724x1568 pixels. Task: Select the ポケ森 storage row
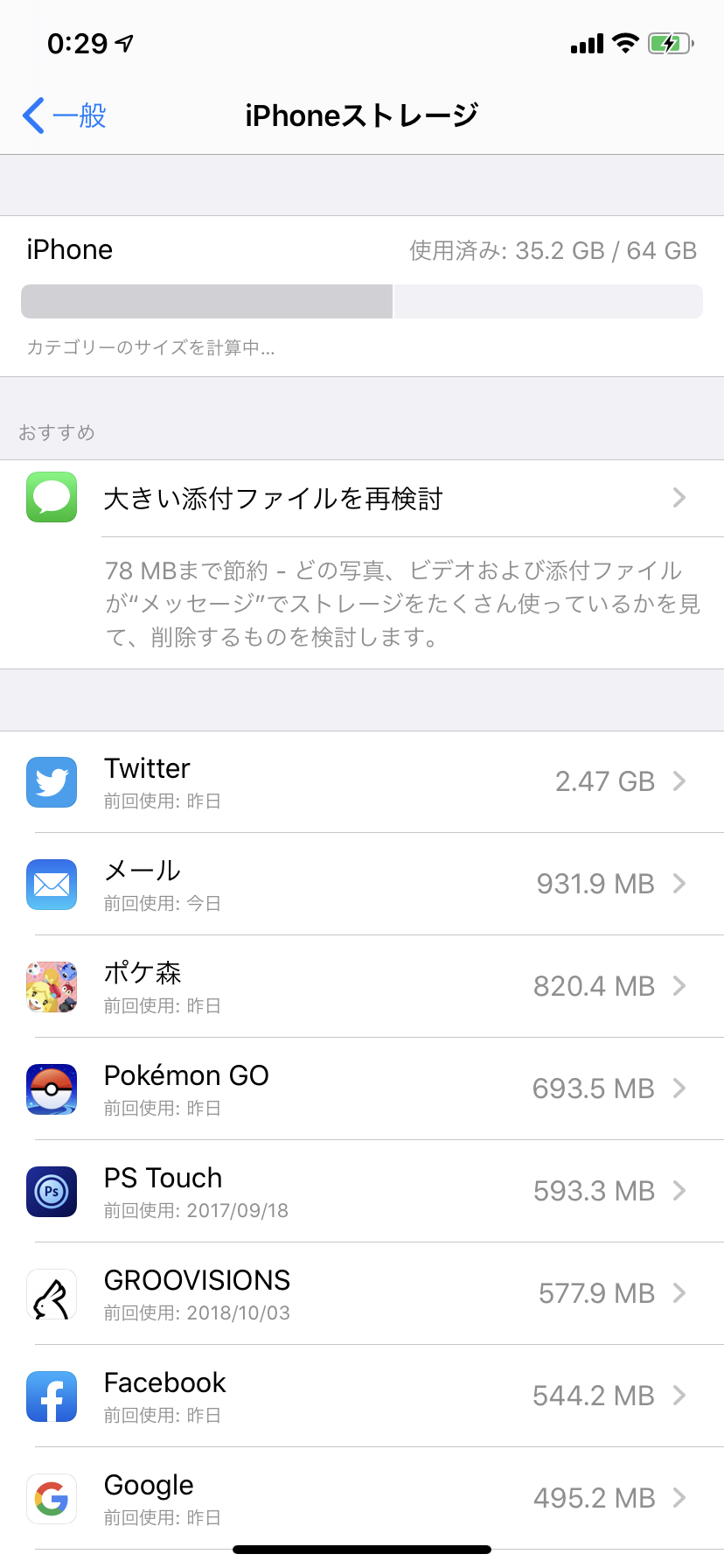361,986
